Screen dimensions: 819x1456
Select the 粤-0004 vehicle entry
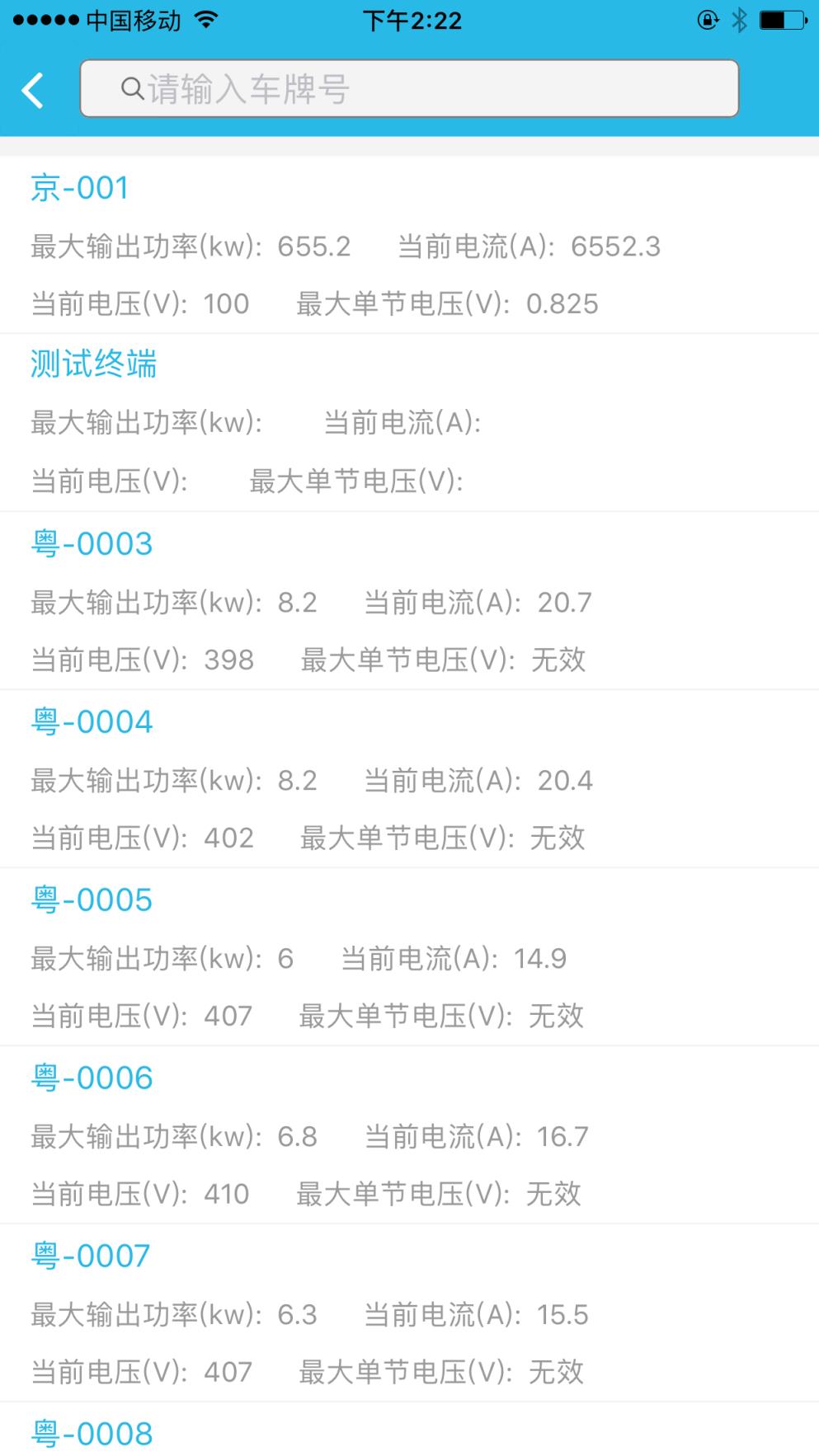coord(92,721)
